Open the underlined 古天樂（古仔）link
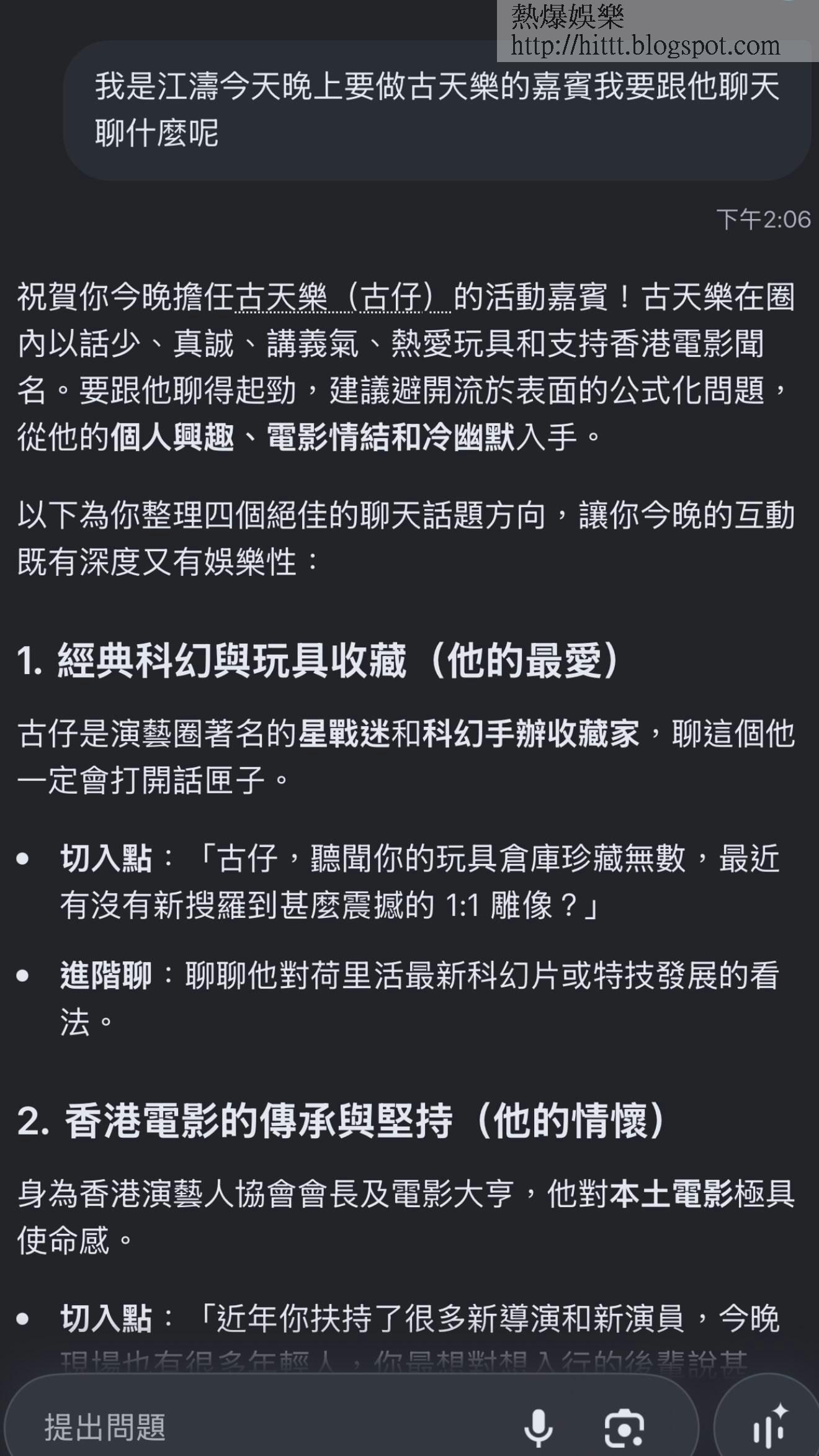The height and width of the screenshot is (1456, 819). coord(343,297)
